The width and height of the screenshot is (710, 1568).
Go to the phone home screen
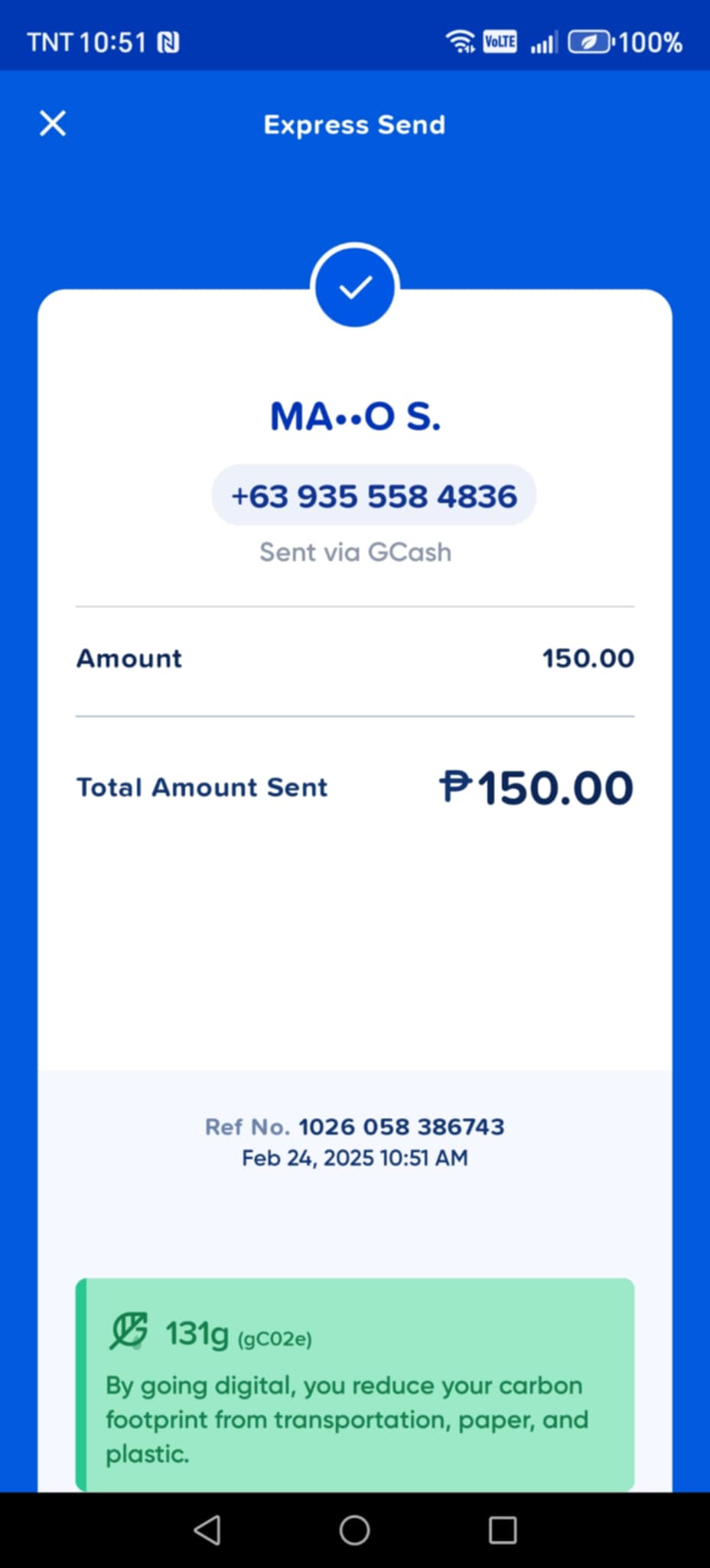point(355,1530)
